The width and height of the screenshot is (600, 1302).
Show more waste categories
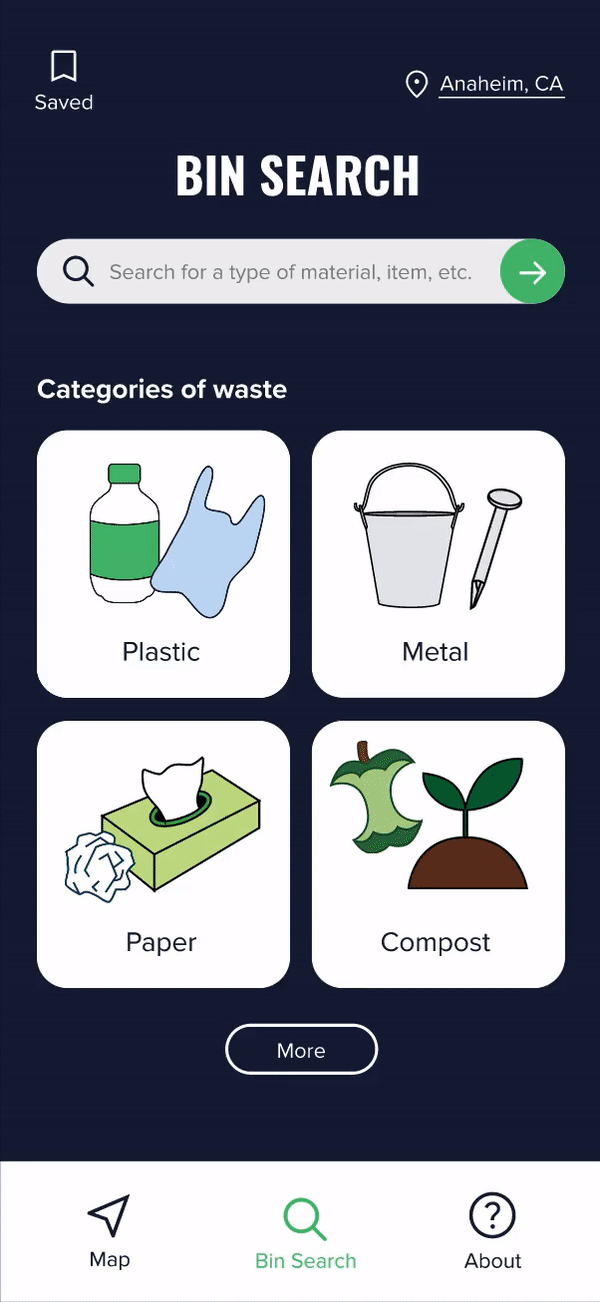click(301, 1050)
